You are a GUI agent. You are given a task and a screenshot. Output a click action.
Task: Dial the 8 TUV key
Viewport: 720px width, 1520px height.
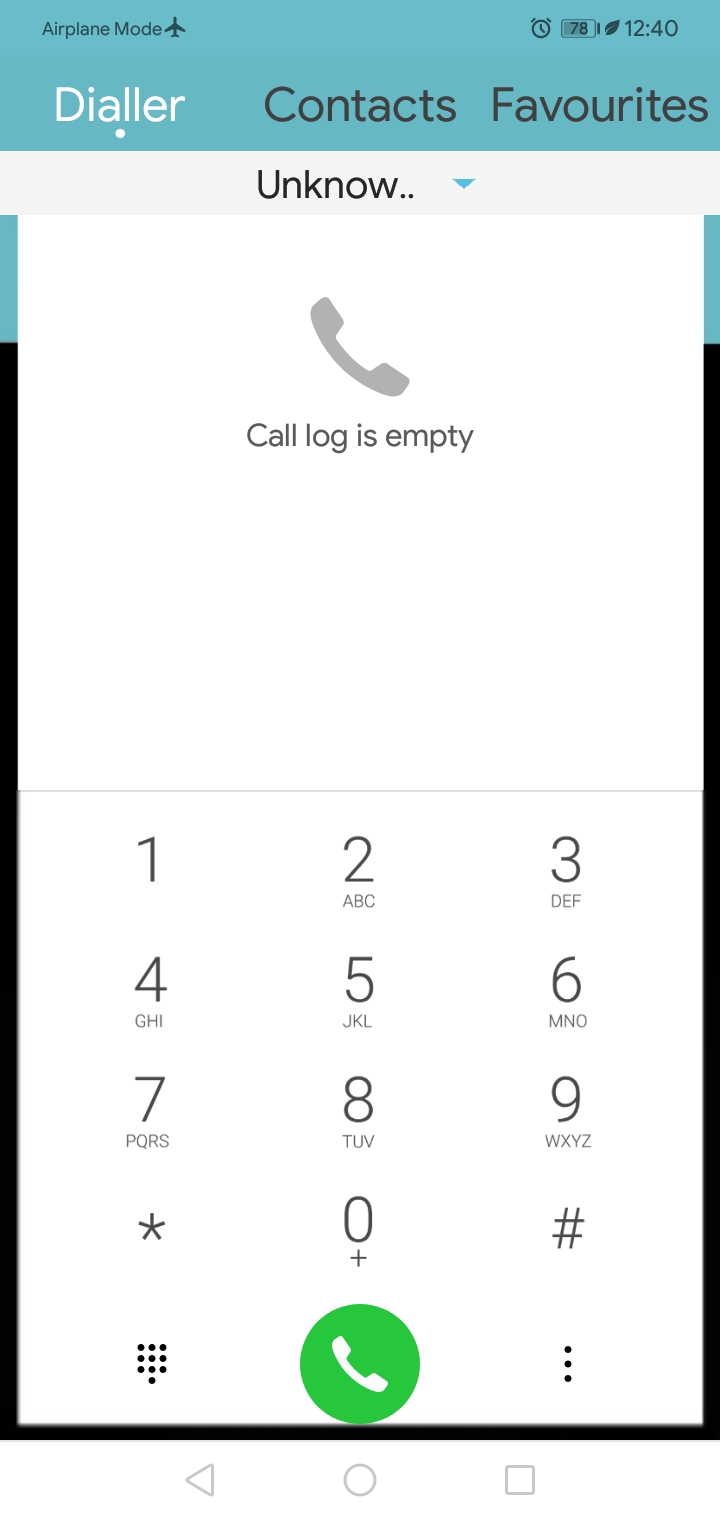coord(358,1111)
